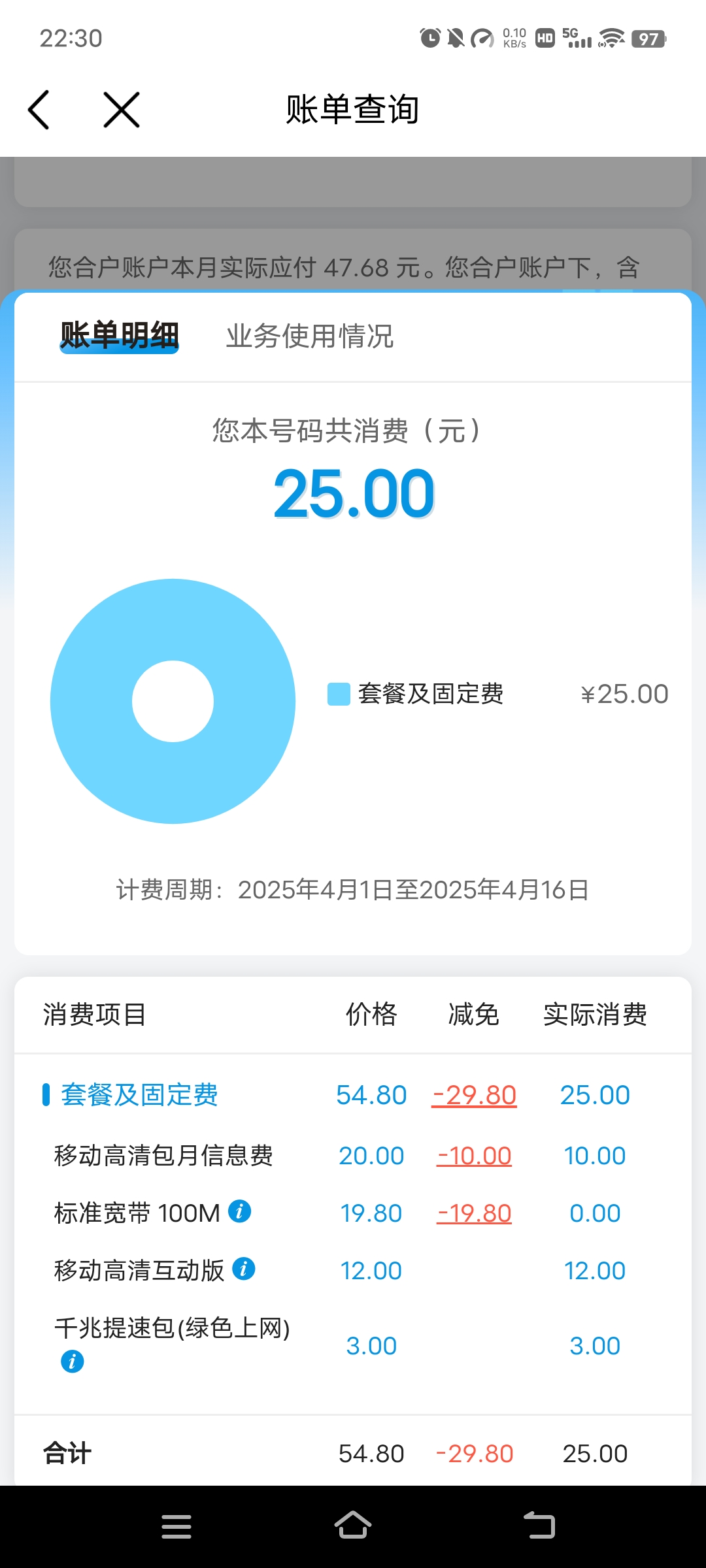Image resolution: width=706 pixels, height=1568 pixels.
Task: Show info for 千兆提速包(绿色上网)
Action: point(73,1362)
